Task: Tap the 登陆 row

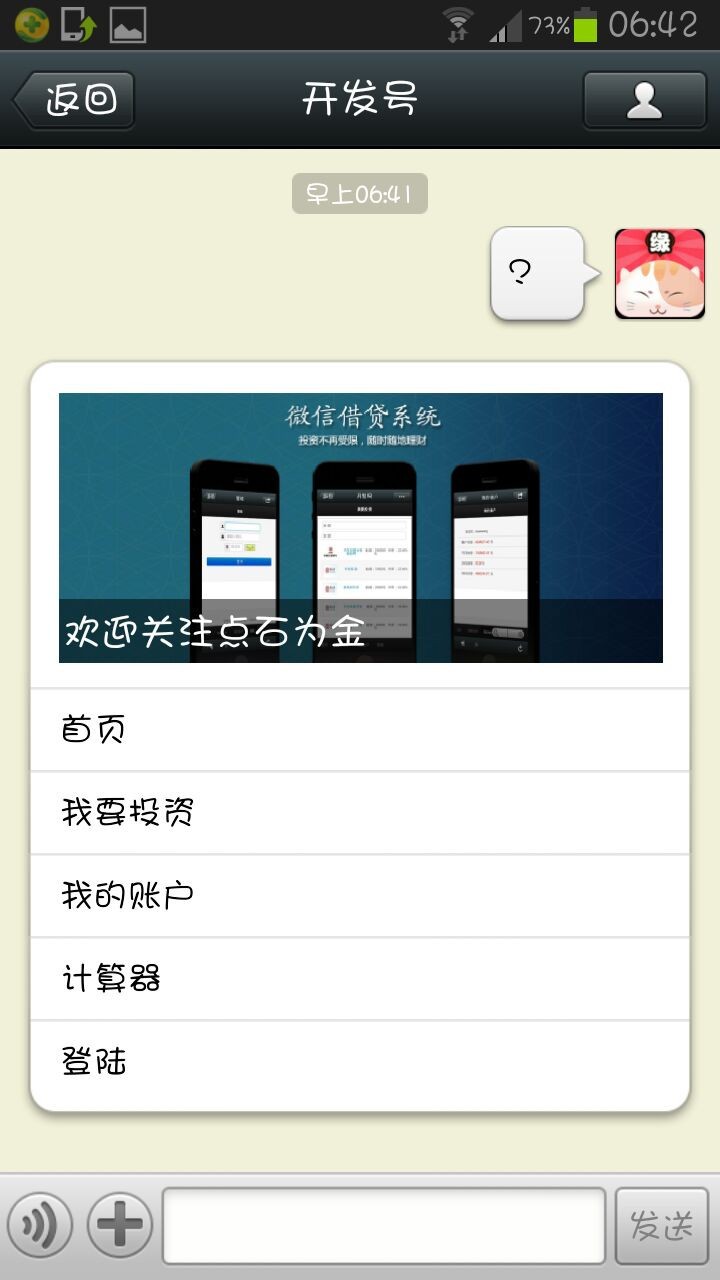Action: pos(360,1062)
